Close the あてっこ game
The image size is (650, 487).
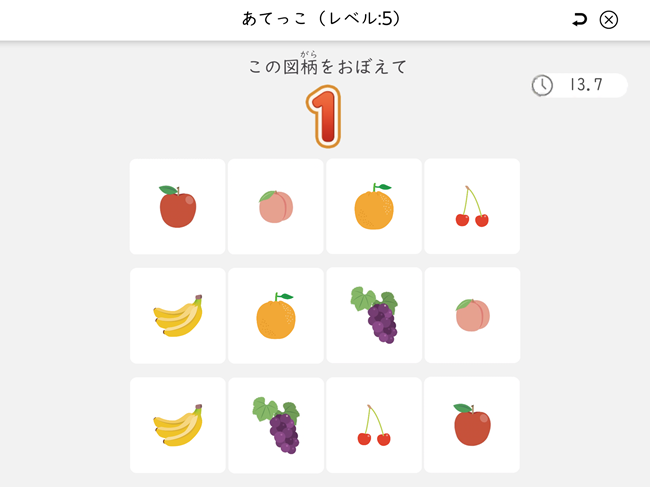point(609,20)
